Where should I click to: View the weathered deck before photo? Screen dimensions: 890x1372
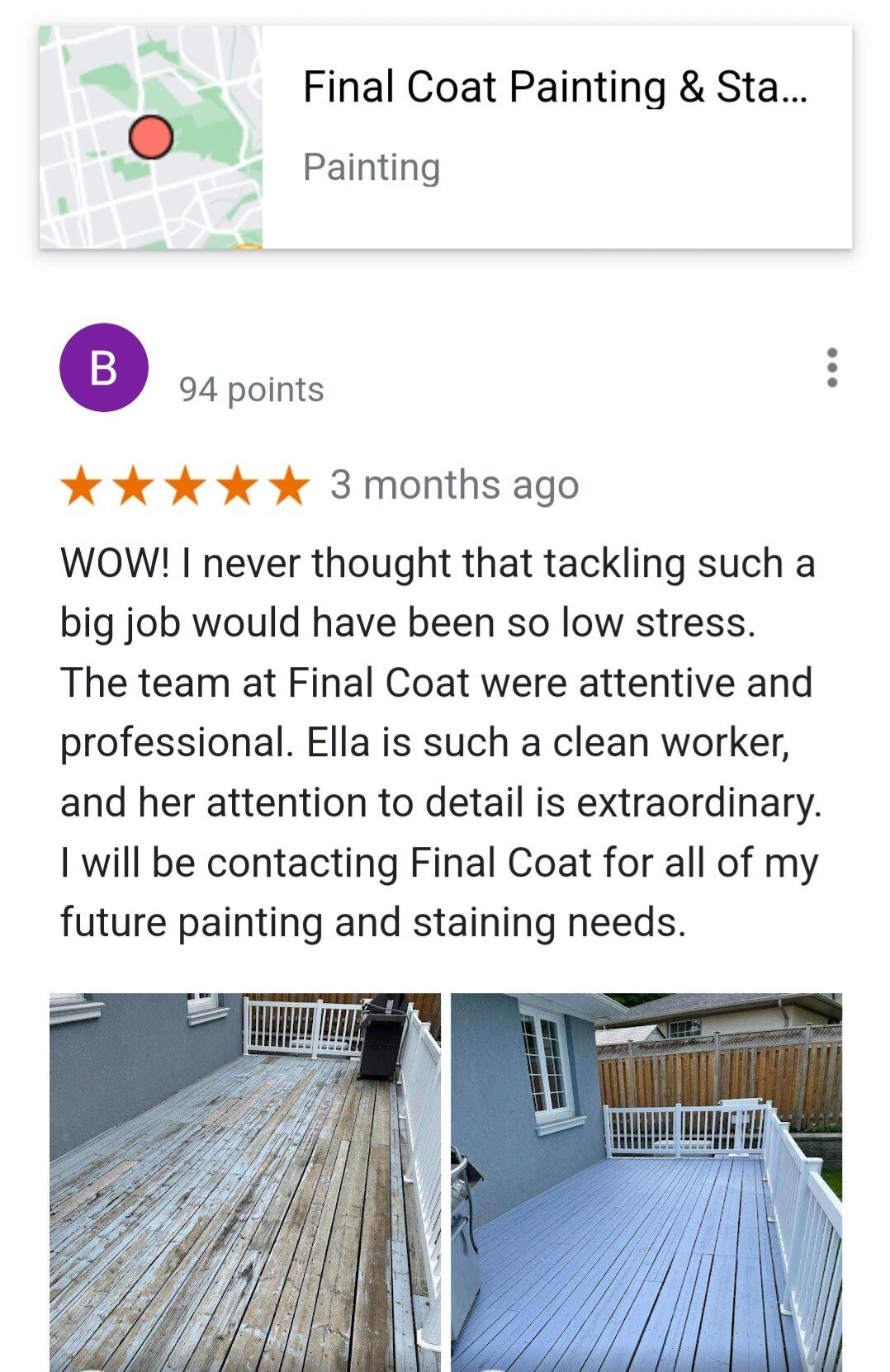pyautogui.click(x=245, y=1180)
